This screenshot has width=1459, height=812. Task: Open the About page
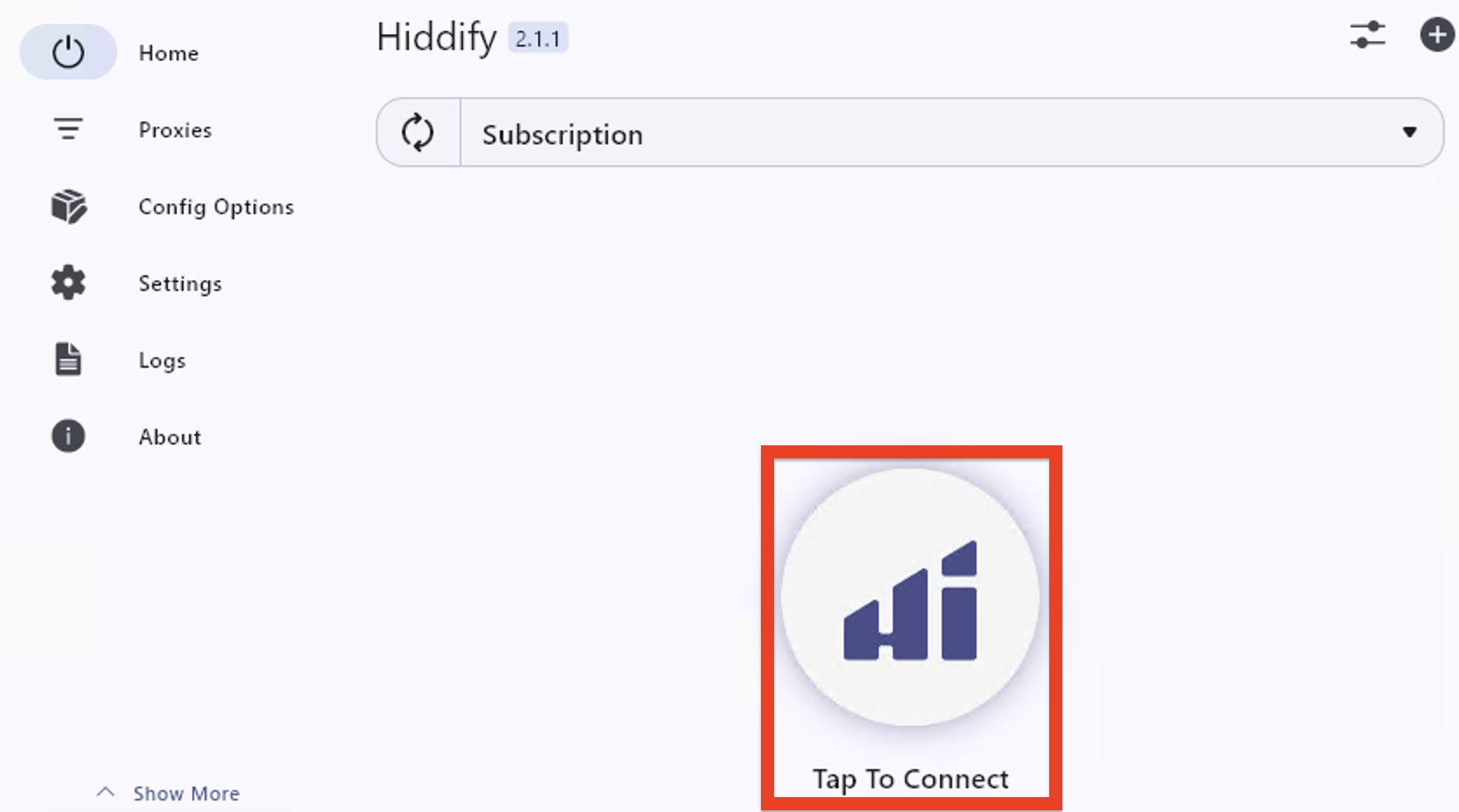169,437
